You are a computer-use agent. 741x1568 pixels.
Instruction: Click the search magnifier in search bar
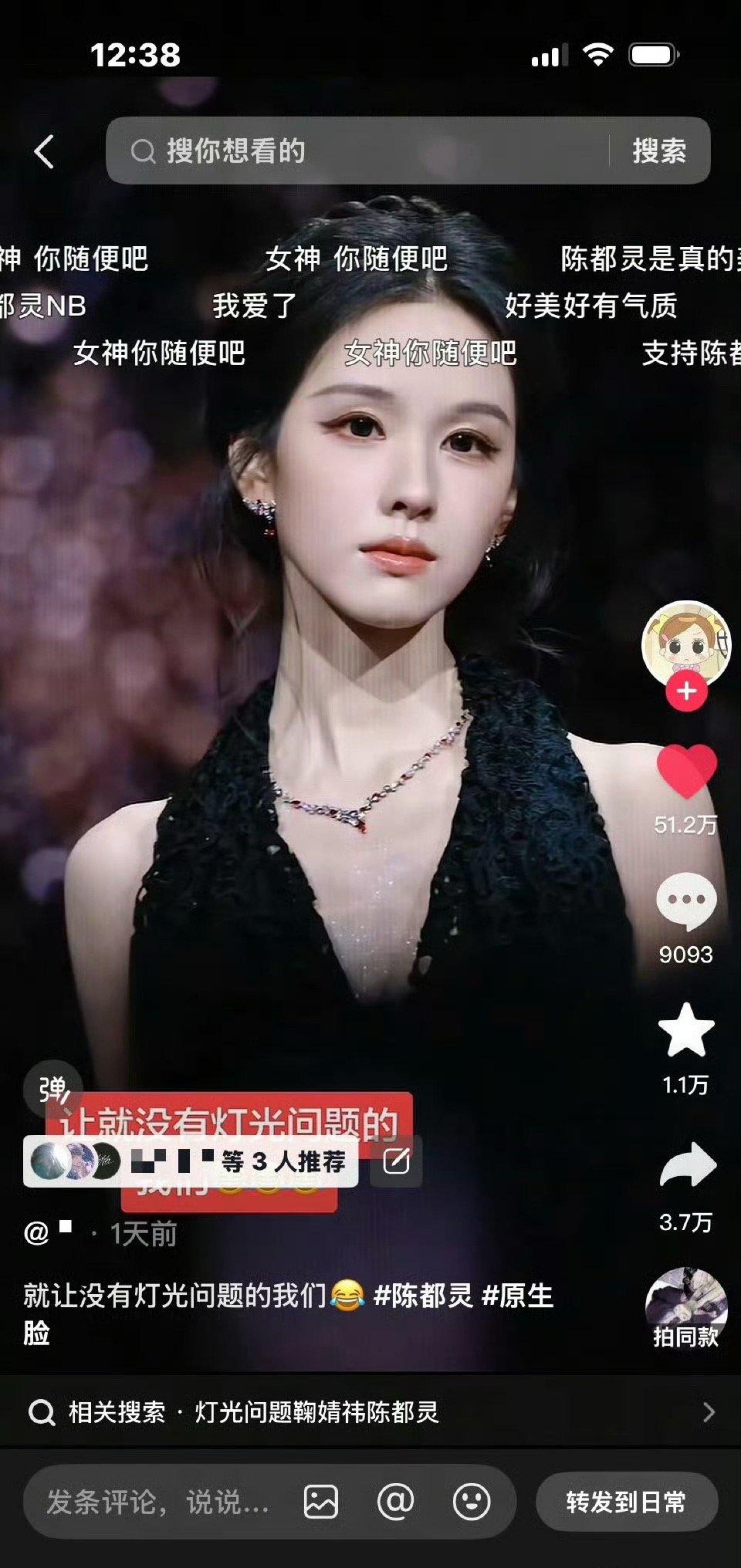coord(143,151)
